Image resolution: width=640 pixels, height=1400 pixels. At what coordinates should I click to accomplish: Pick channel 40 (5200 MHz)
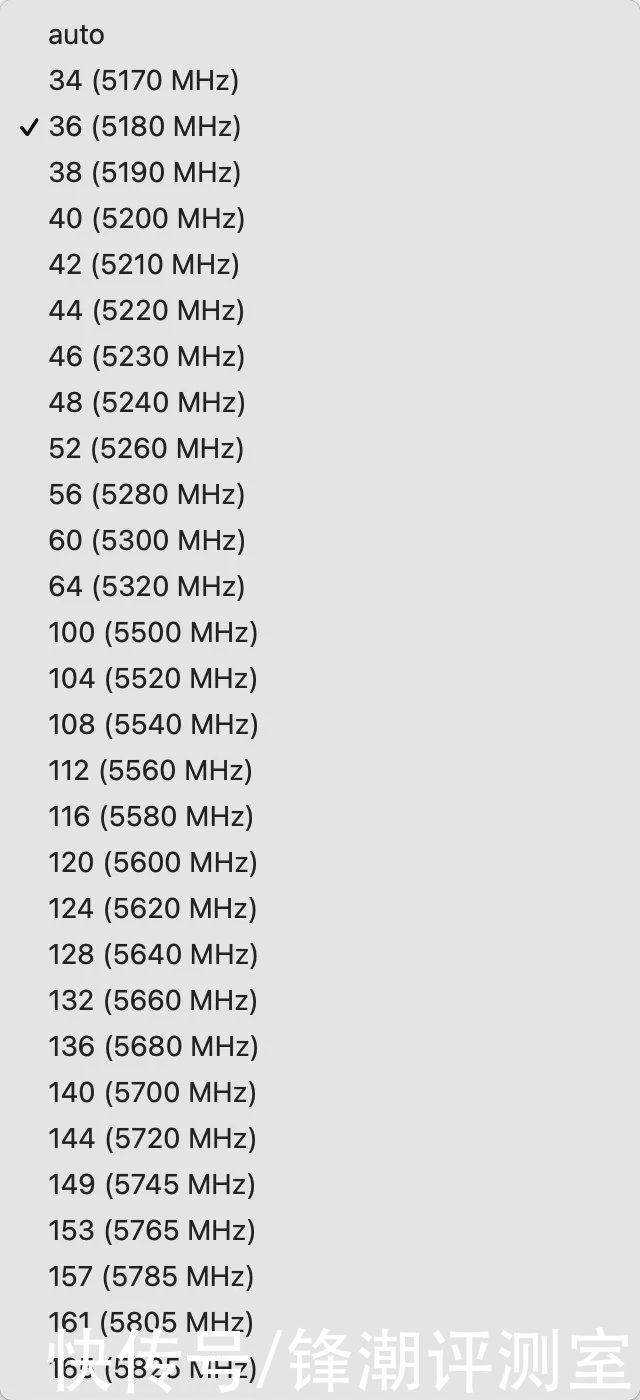[320, 219]
